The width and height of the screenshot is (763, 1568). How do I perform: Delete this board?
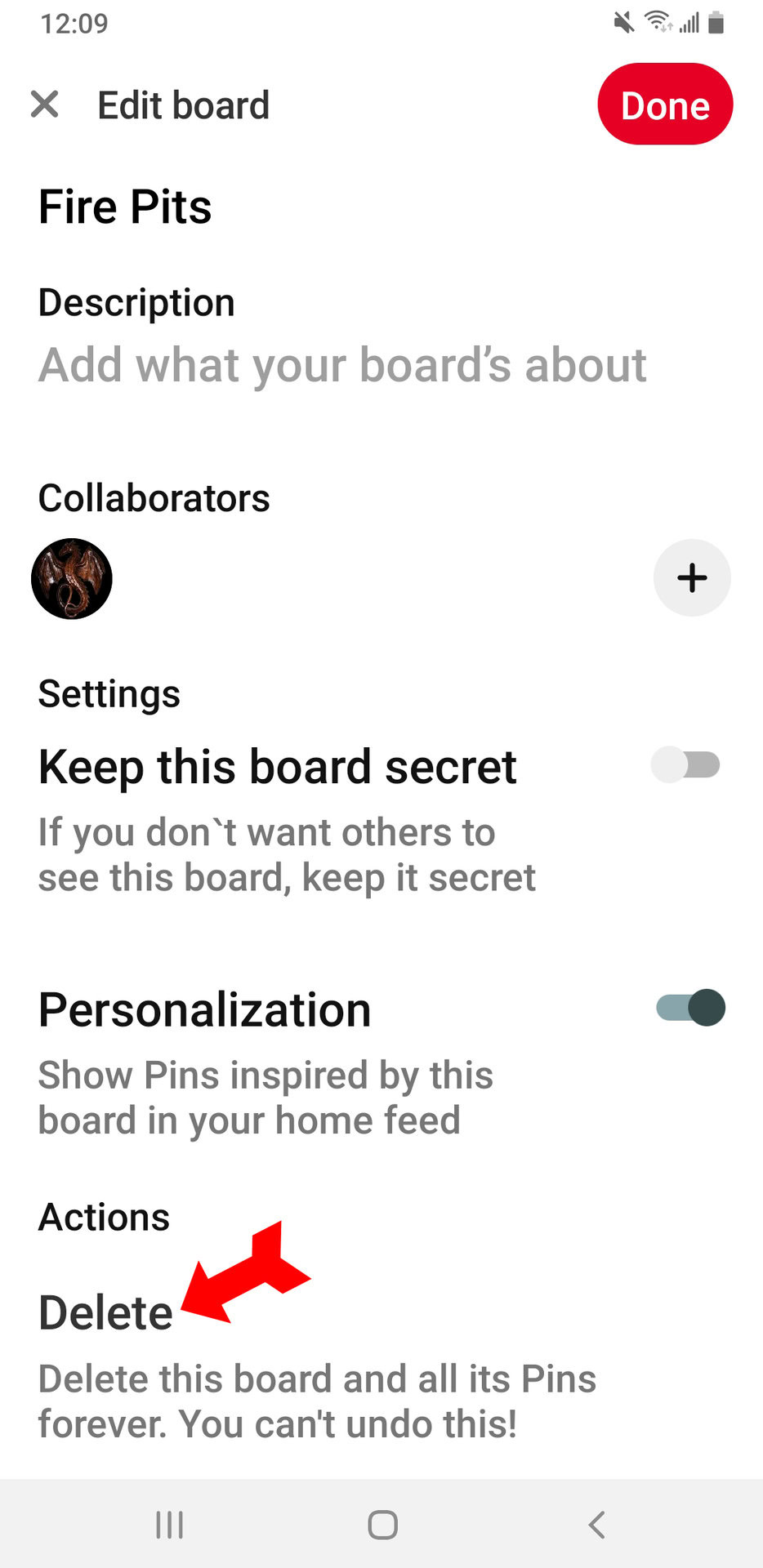click(106, 1313)
